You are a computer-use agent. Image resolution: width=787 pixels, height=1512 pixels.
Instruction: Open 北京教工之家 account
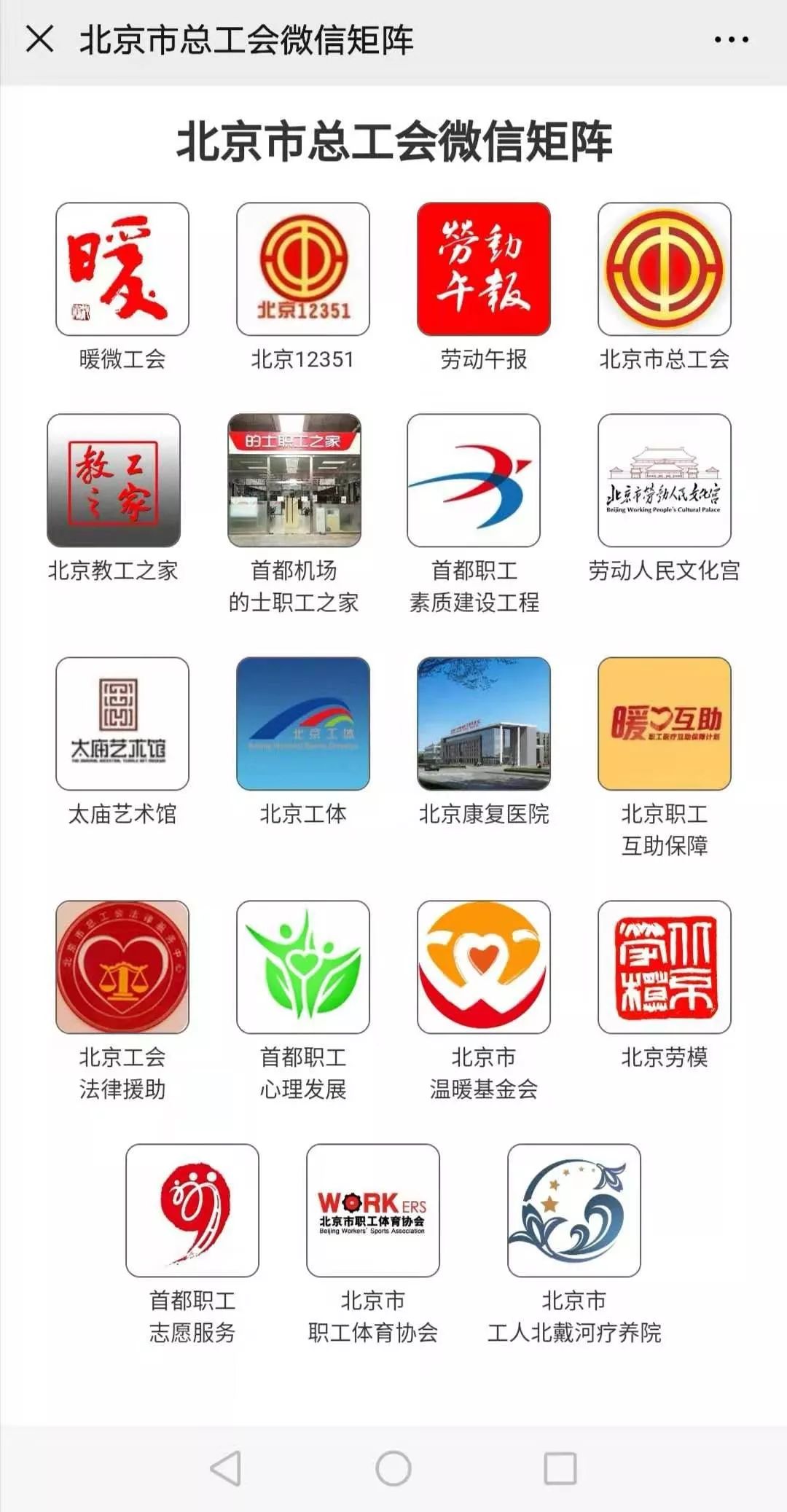pyautogui.click(x=114, y=480)
